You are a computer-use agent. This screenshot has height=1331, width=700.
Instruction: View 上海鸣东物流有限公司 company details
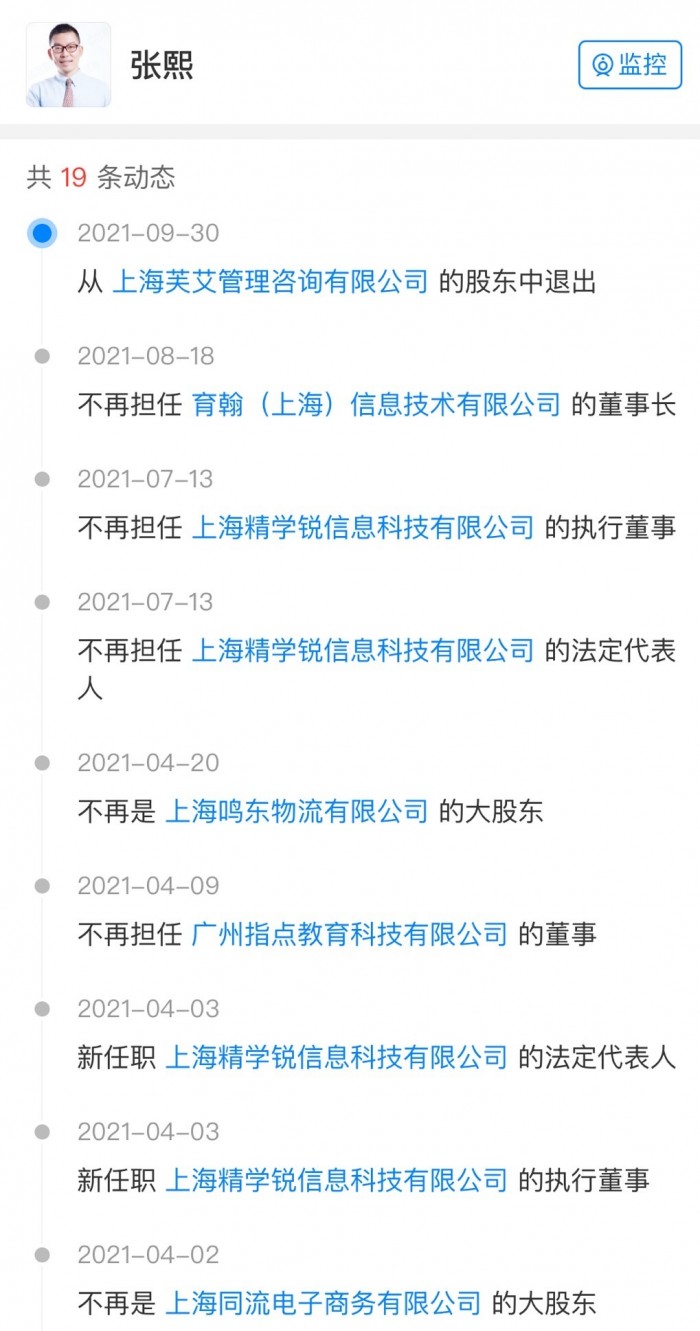296,811
